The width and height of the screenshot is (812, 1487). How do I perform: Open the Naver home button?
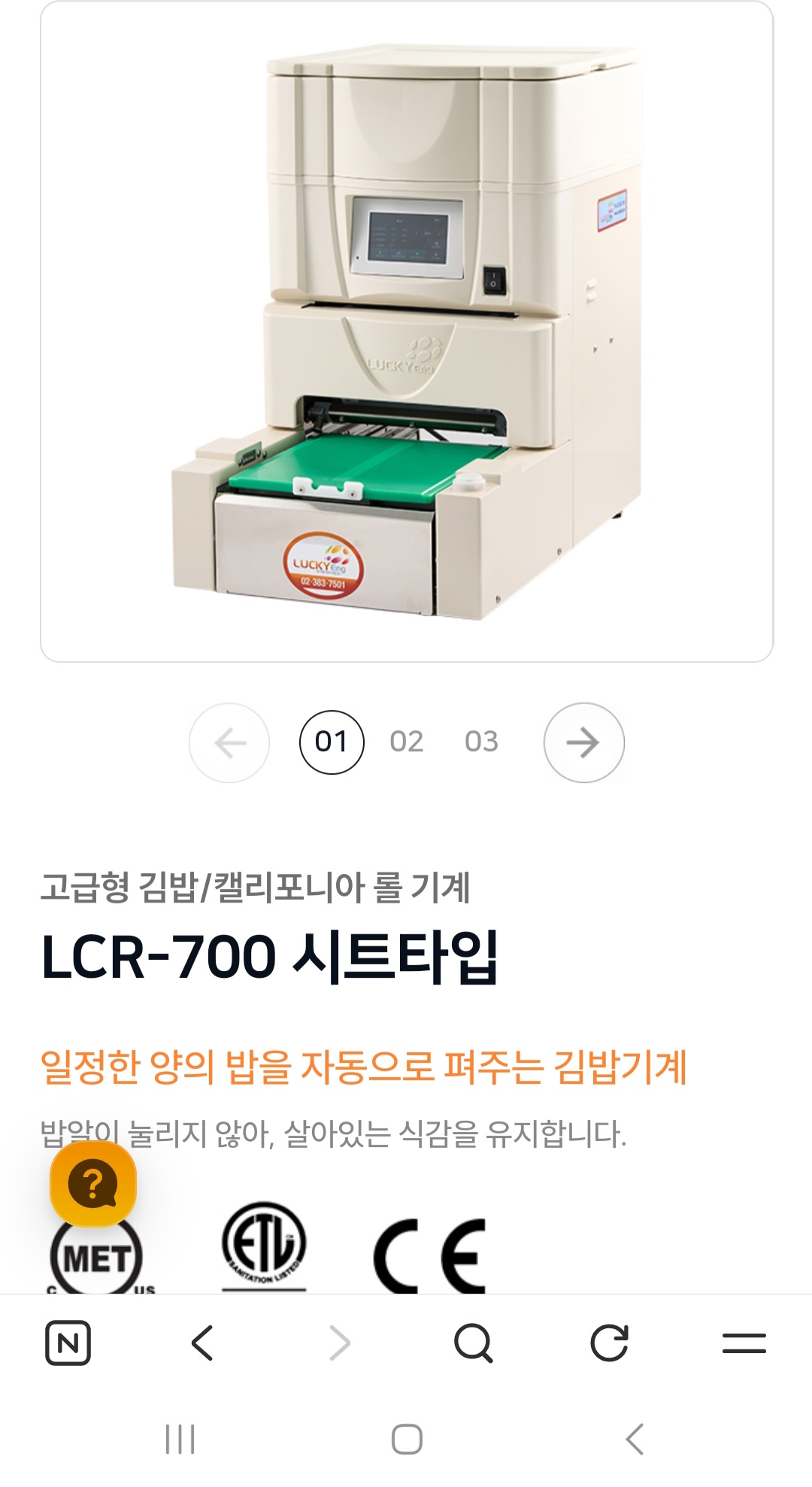(68, 1343)
